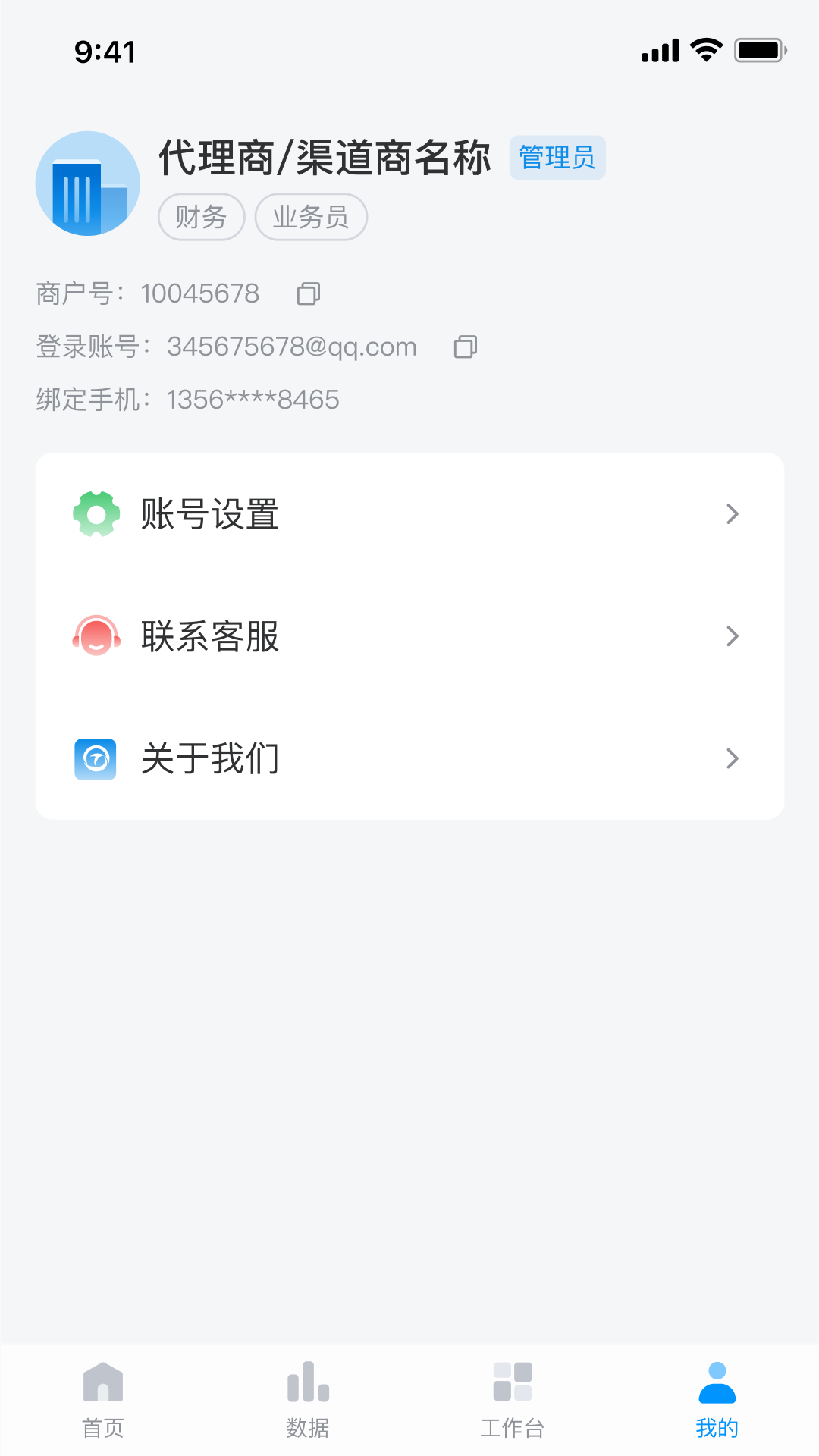Open 联系客服 via its right chevron
The width and height of the screenshot is (819, 1456).
point(731,636)
